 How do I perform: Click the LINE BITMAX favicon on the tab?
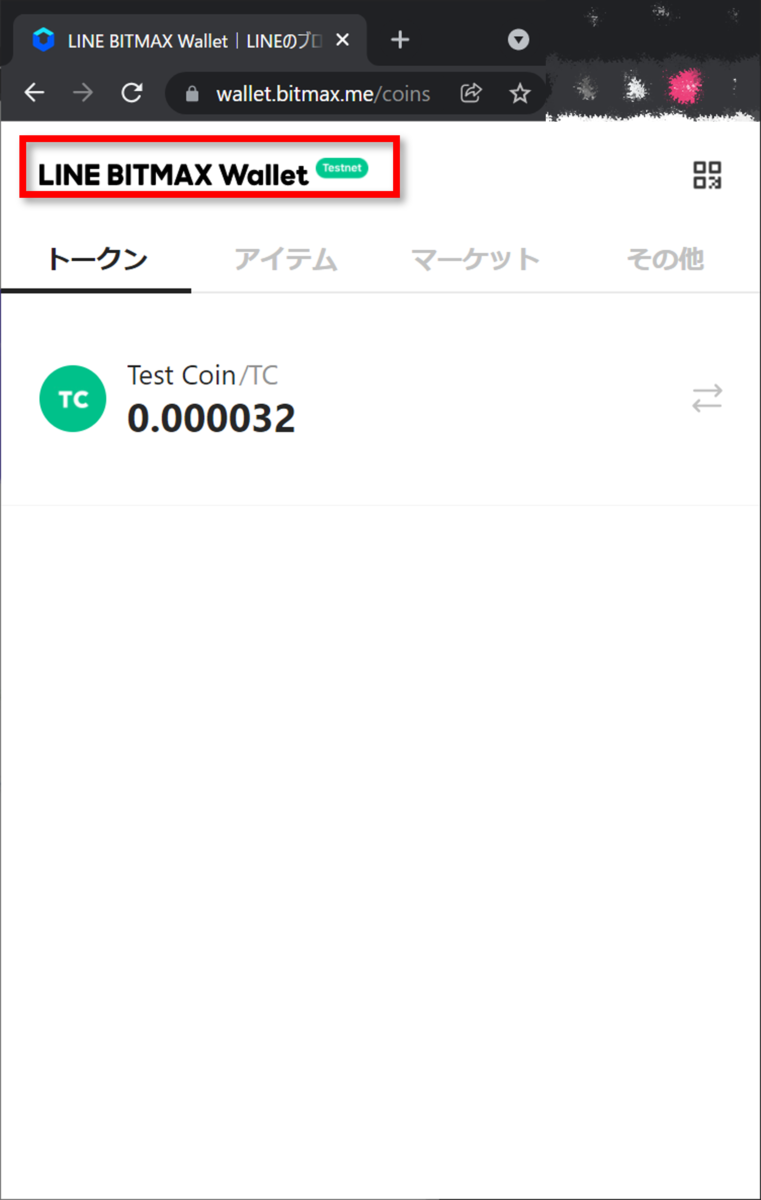pyautogui.click(x=42, y=38)
